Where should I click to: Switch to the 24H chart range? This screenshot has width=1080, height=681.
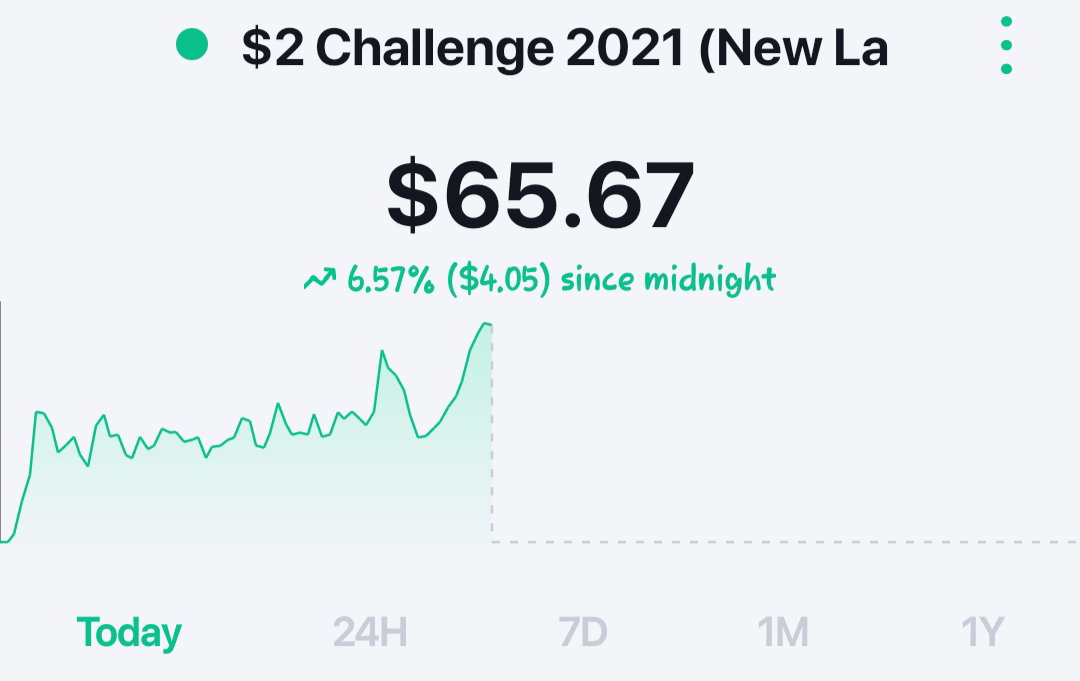pyautogui.click(x=370, y=632)
